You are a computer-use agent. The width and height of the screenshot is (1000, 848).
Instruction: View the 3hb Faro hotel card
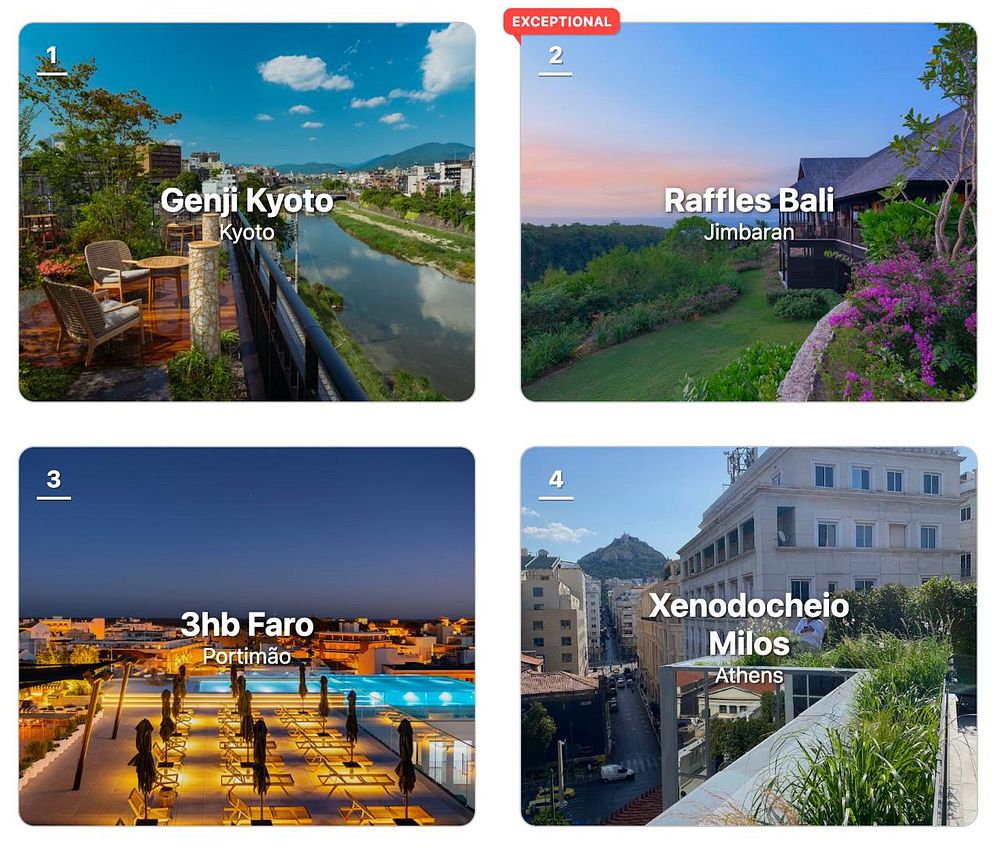point(247,637)
